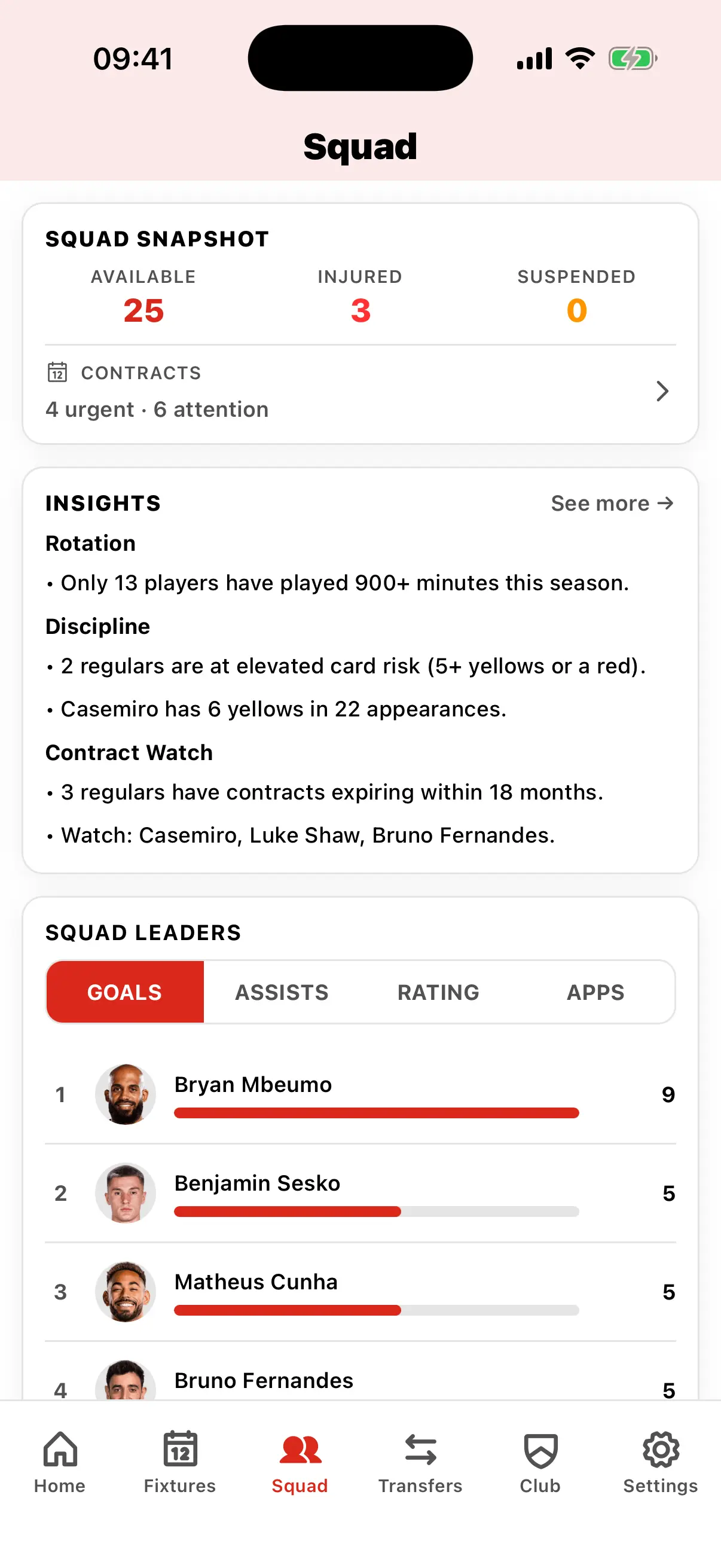Expand contract details for 4 urgent items
The image size is (721, 1568).
point(158,408)
